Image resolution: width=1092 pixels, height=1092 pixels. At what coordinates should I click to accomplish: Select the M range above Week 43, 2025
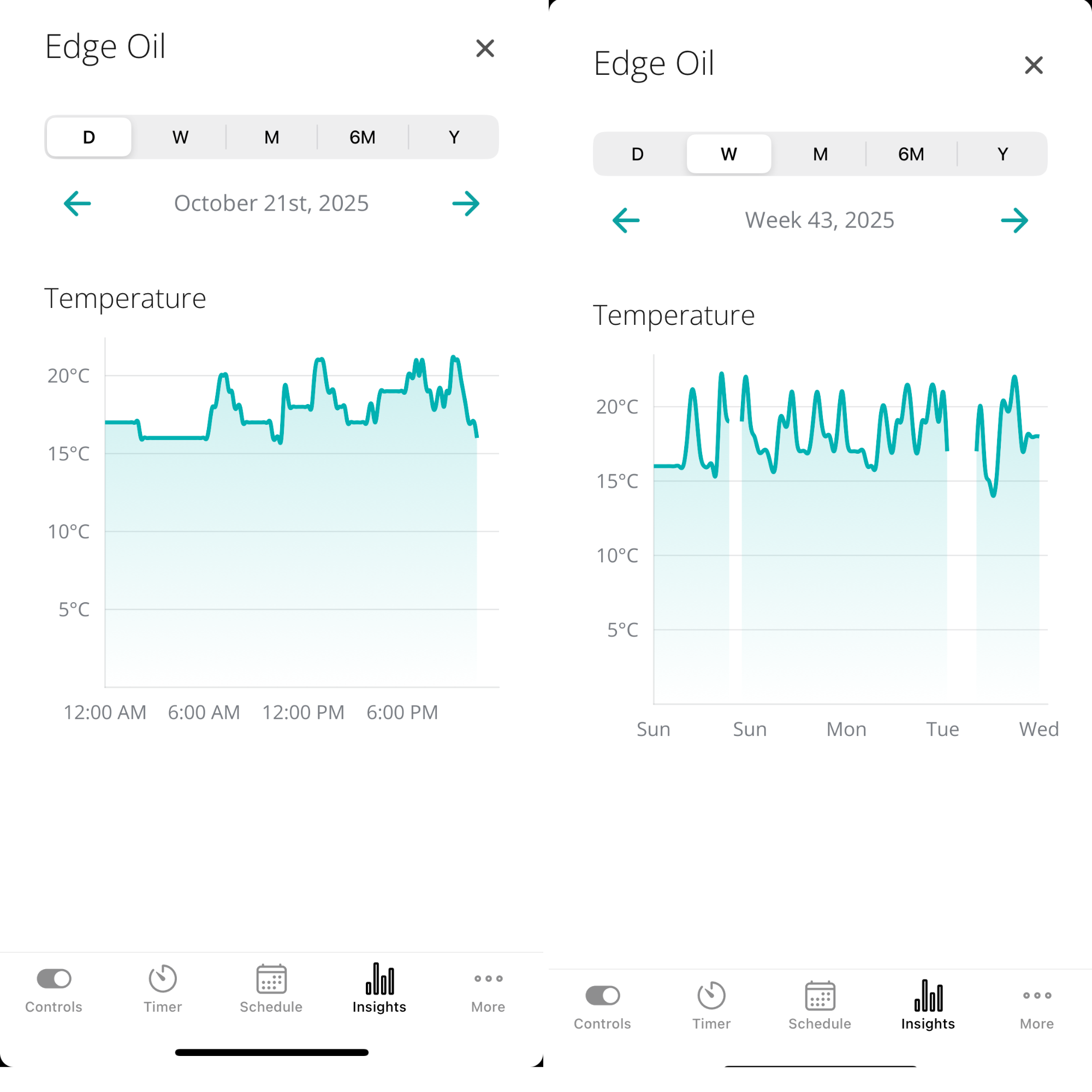pos(820,155)
